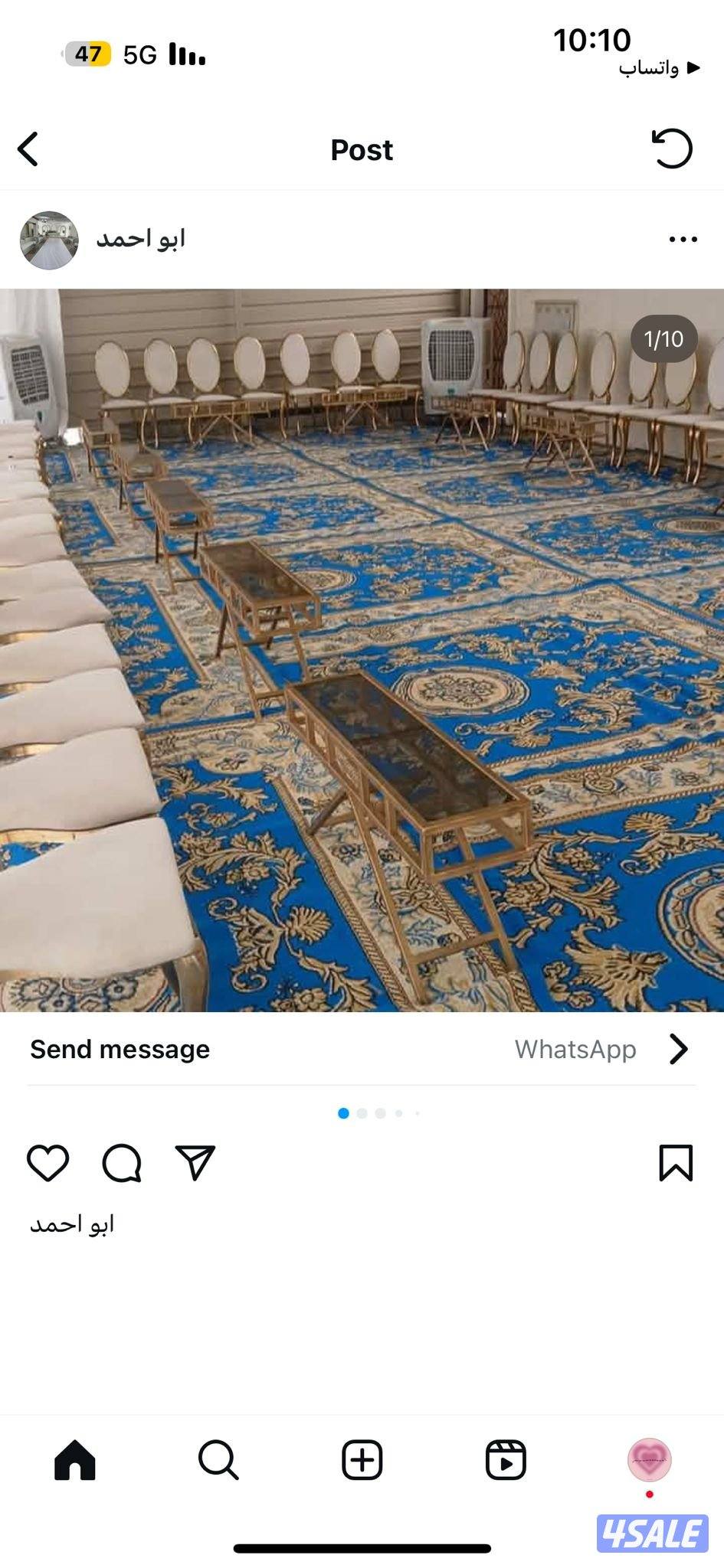This screenshot has height=1568, width=724.
Task: Open the WhatsApp contact link
Action: [x=575, y=1049]
